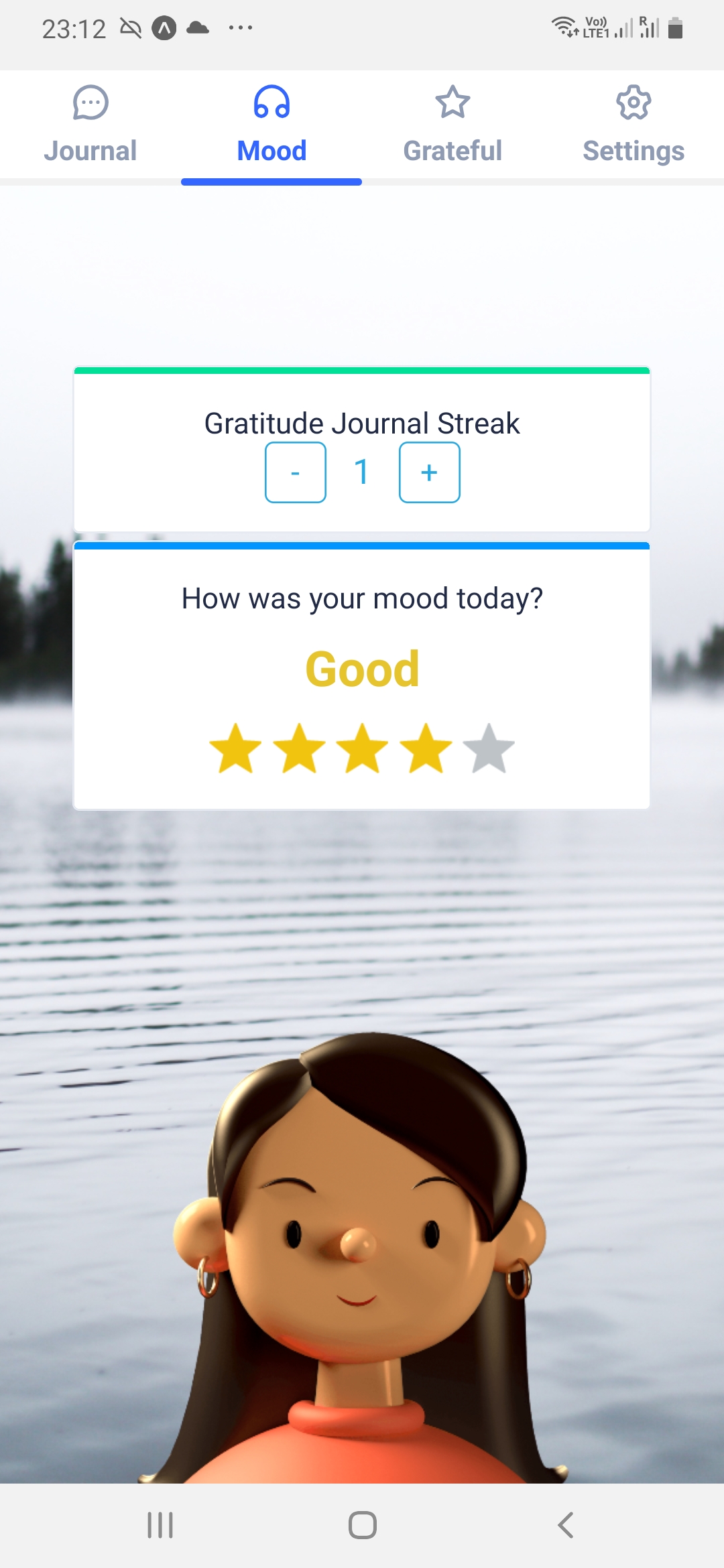Go to the Settings tab
Viewport: 724px width, 1568px height.
click(633, 125)
